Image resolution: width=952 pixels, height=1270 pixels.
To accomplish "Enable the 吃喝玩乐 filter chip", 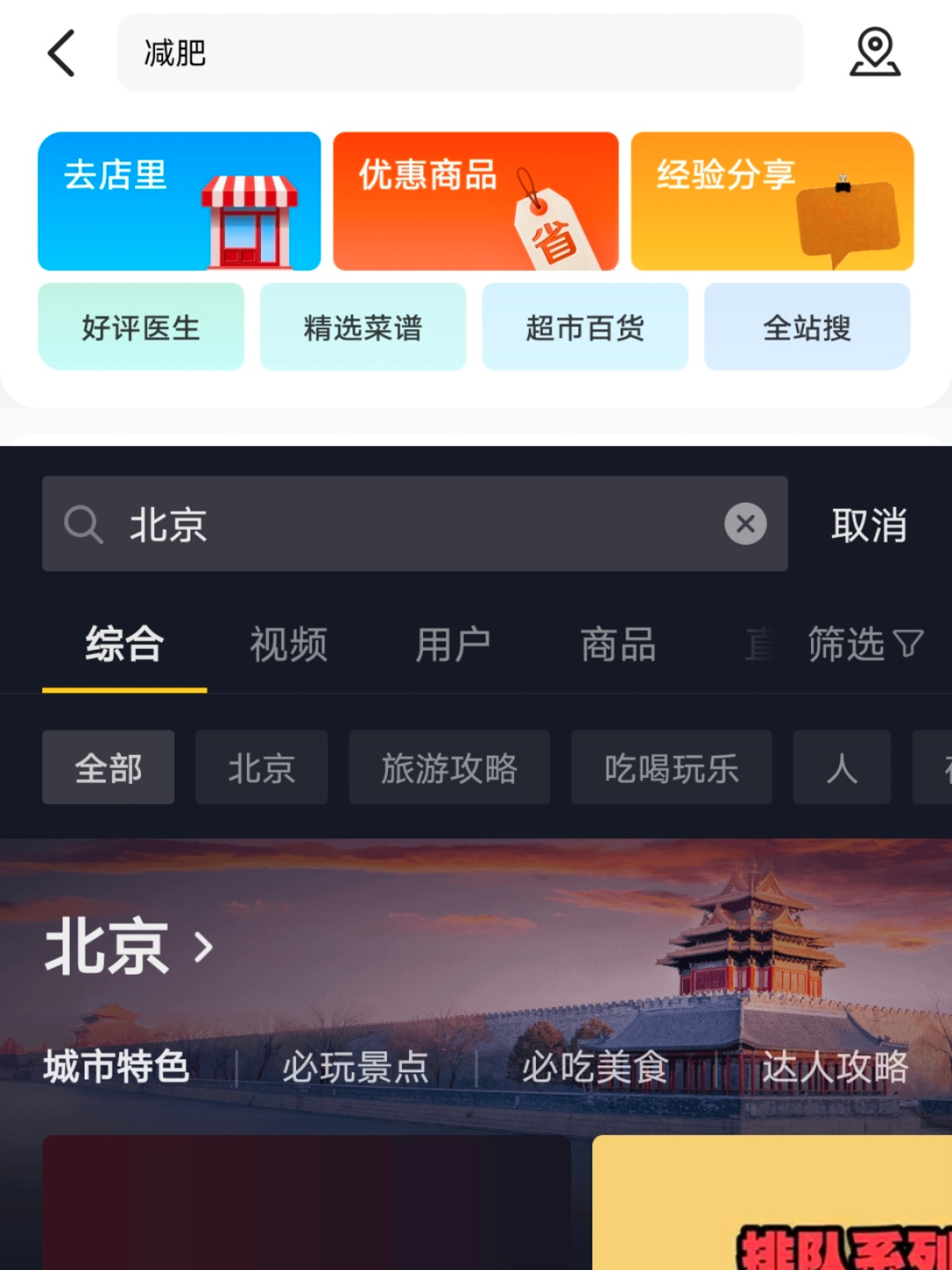I will (x=671, y=767).
